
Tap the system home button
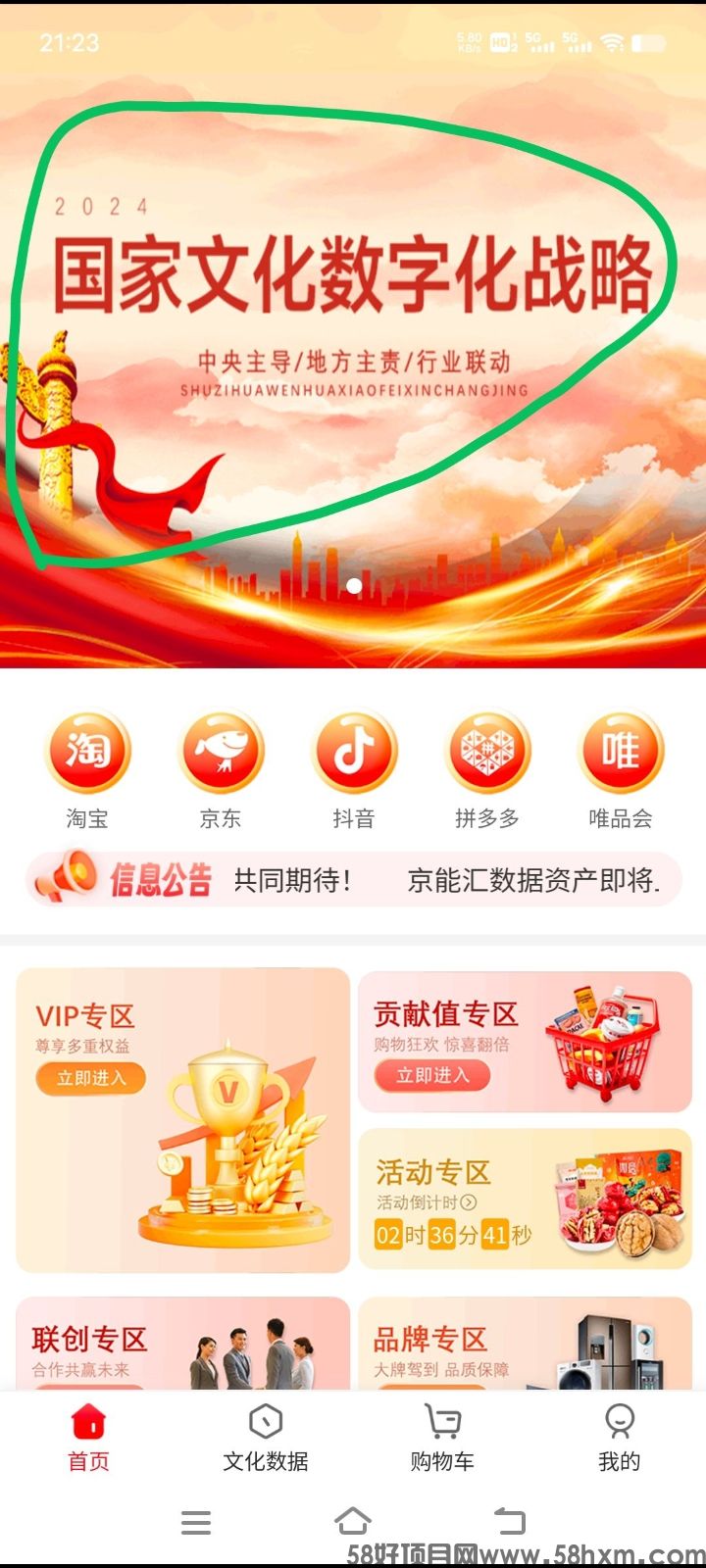point(353,1521)
